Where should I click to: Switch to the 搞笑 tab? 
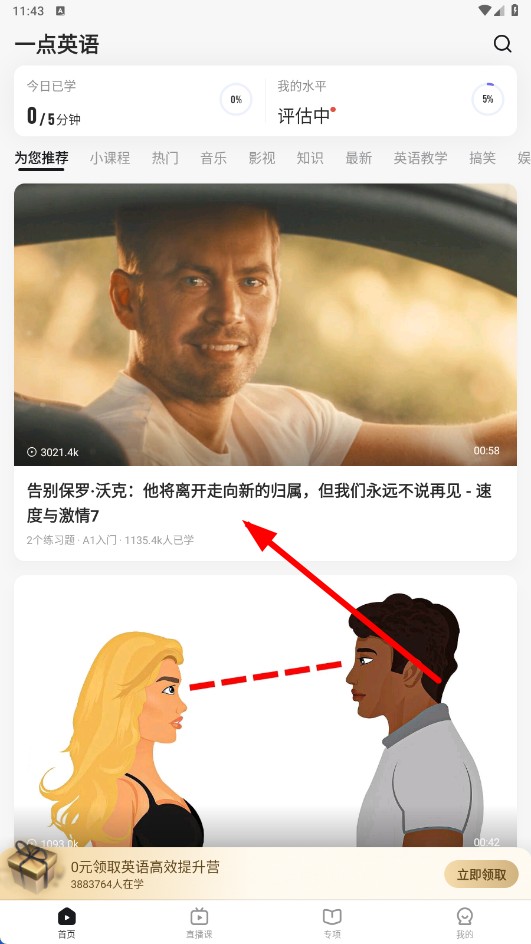pyautogui.click(x=483, y=158)
